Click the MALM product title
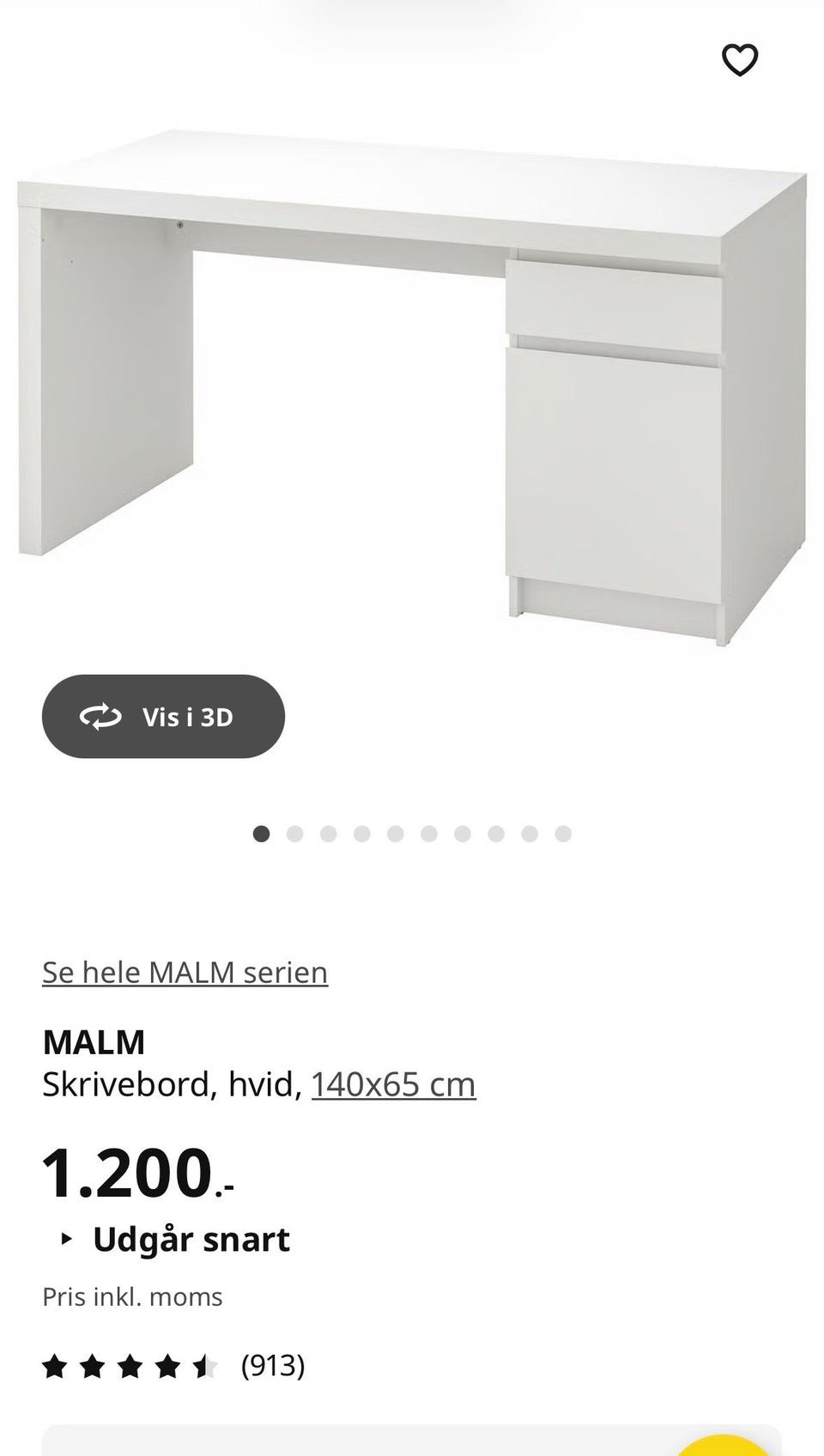Screen dimensions: 824x1456 (94, 1041)
